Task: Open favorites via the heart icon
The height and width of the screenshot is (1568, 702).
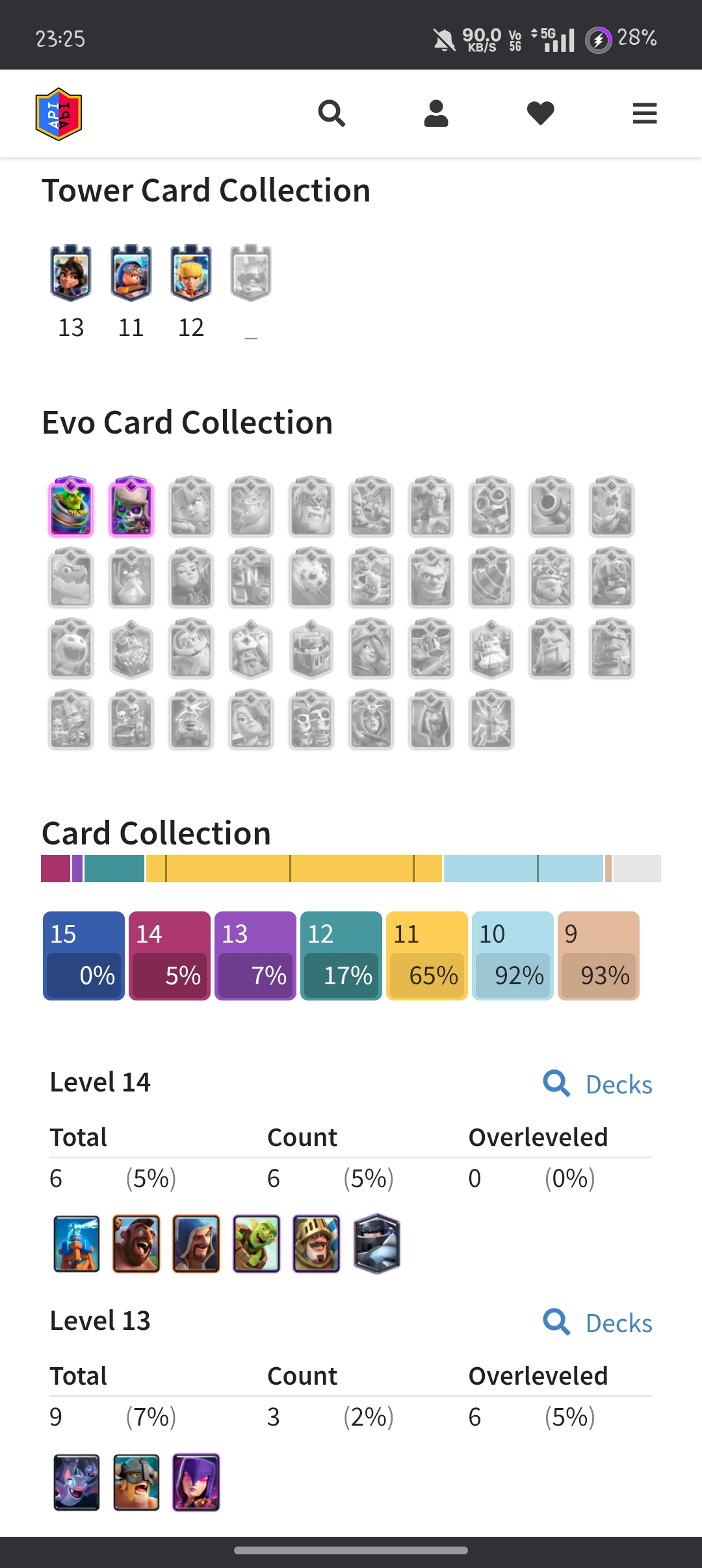Action: (540, 113)
